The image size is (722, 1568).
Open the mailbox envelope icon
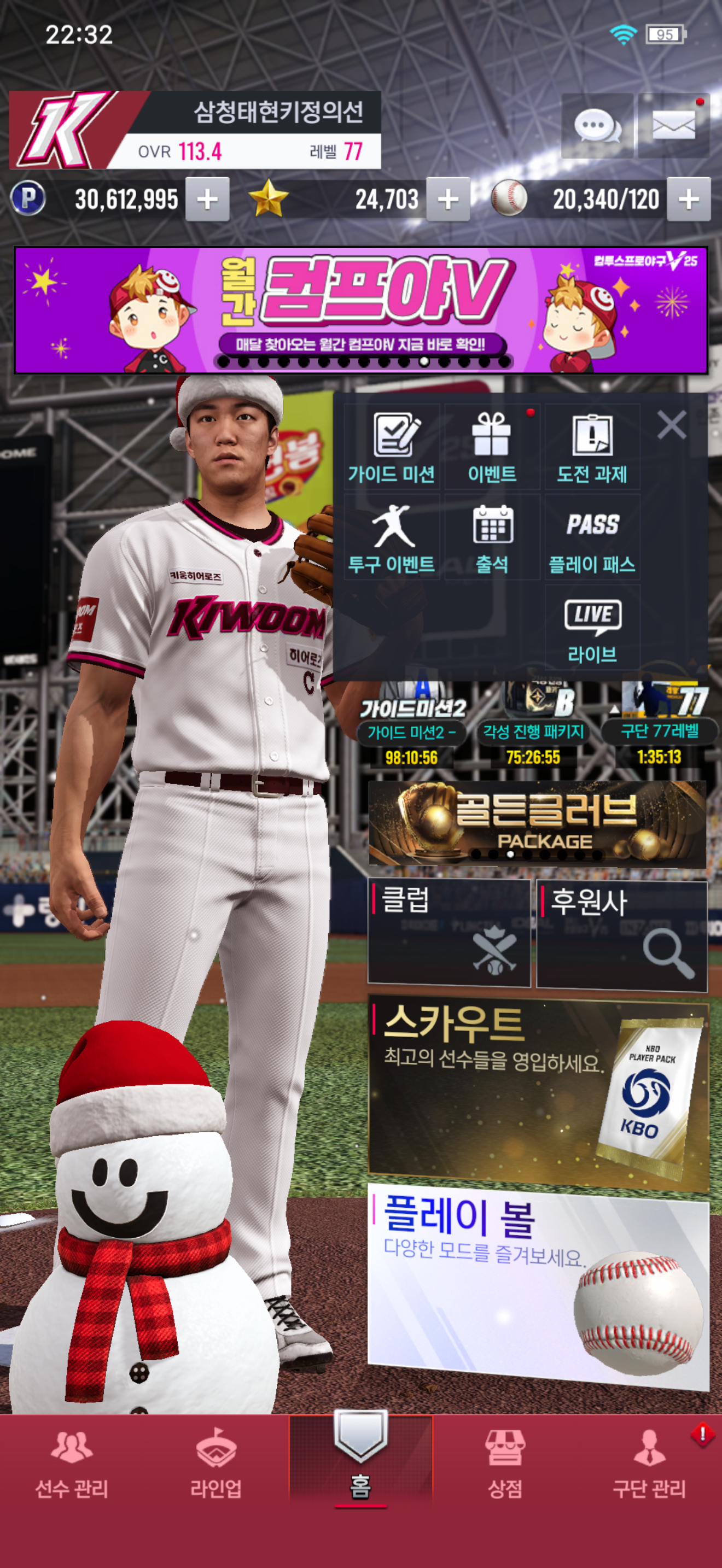(x=673, y=126)
